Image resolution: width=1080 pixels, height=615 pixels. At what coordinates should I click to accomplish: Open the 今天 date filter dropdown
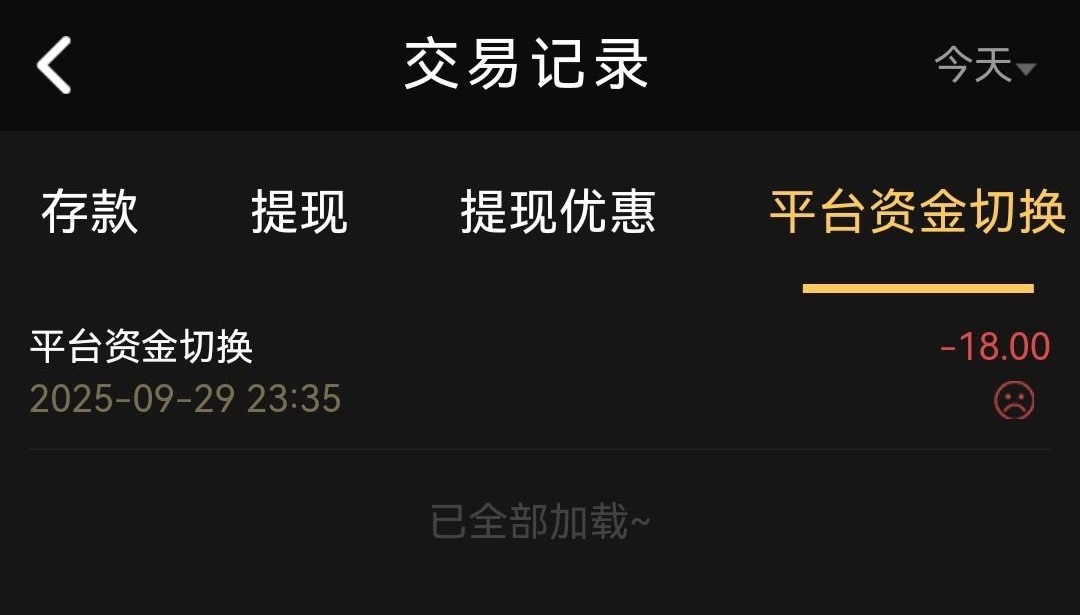(984, 67)
